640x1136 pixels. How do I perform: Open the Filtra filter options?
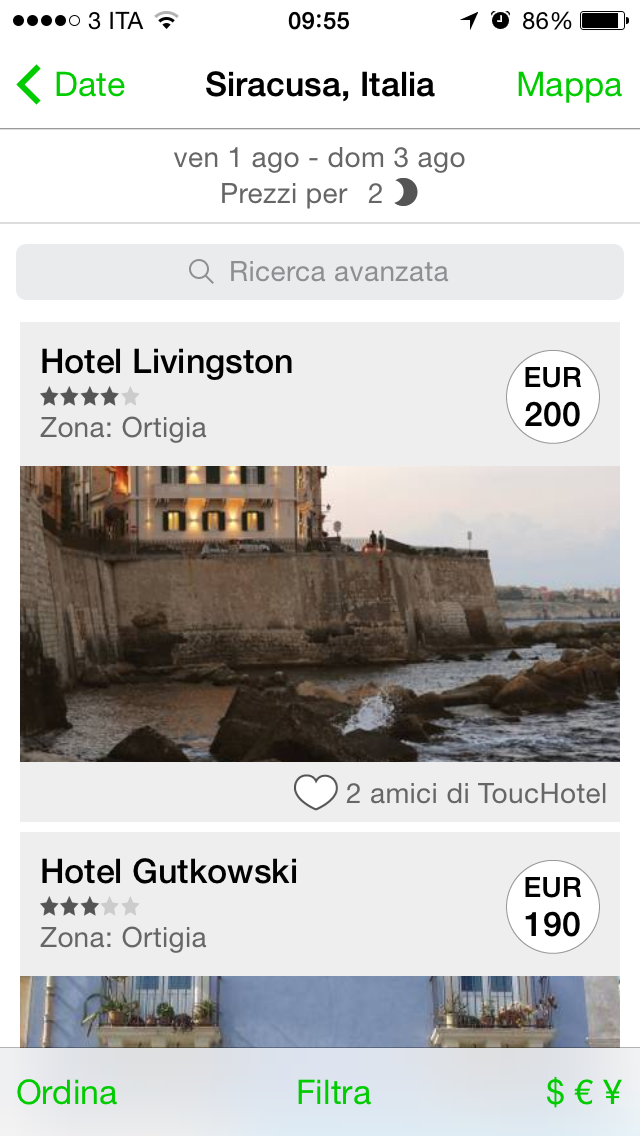click(334, 1092)
